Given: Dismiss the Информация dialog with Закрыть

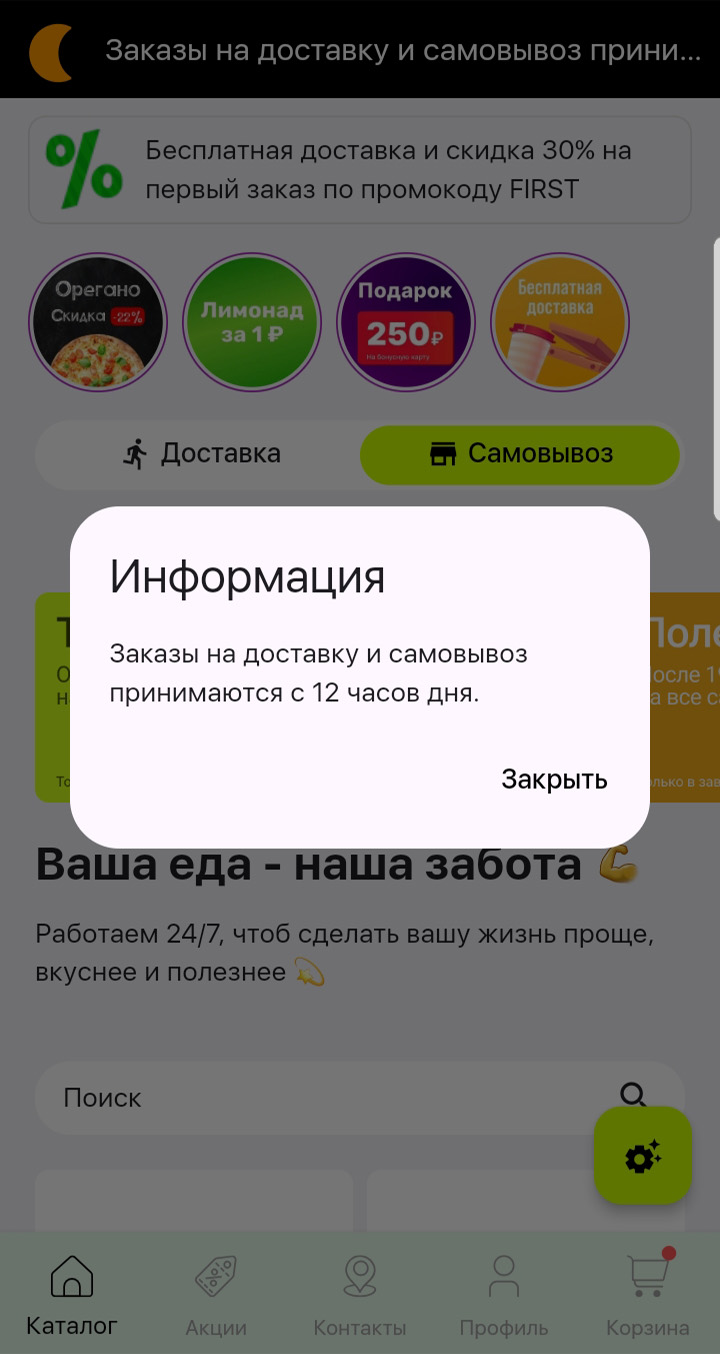Looking at the screenshot, I should (x=554, y=779).
